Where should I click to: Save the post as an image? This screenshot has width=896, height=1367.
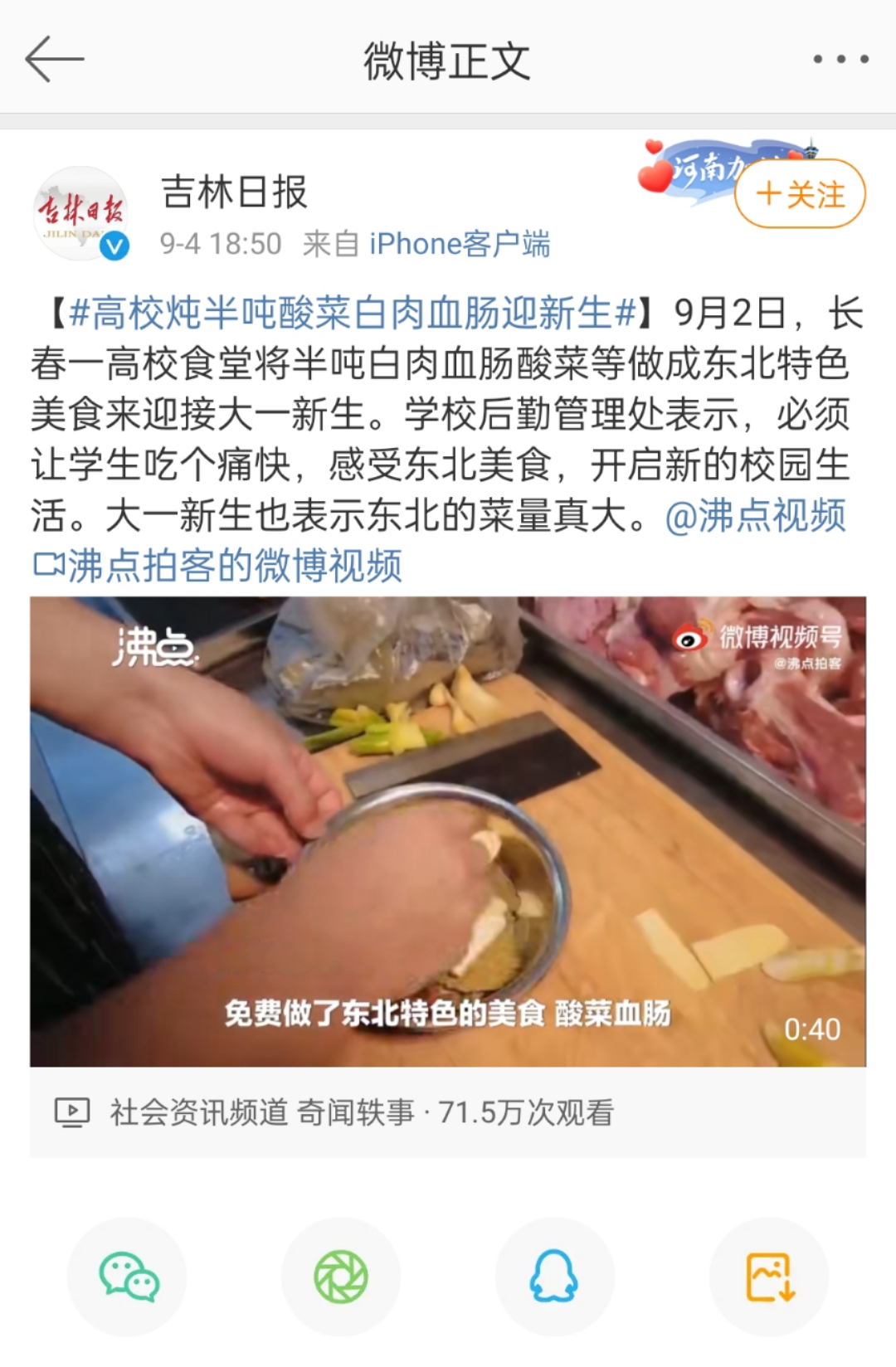click(x=769, y=1277)
